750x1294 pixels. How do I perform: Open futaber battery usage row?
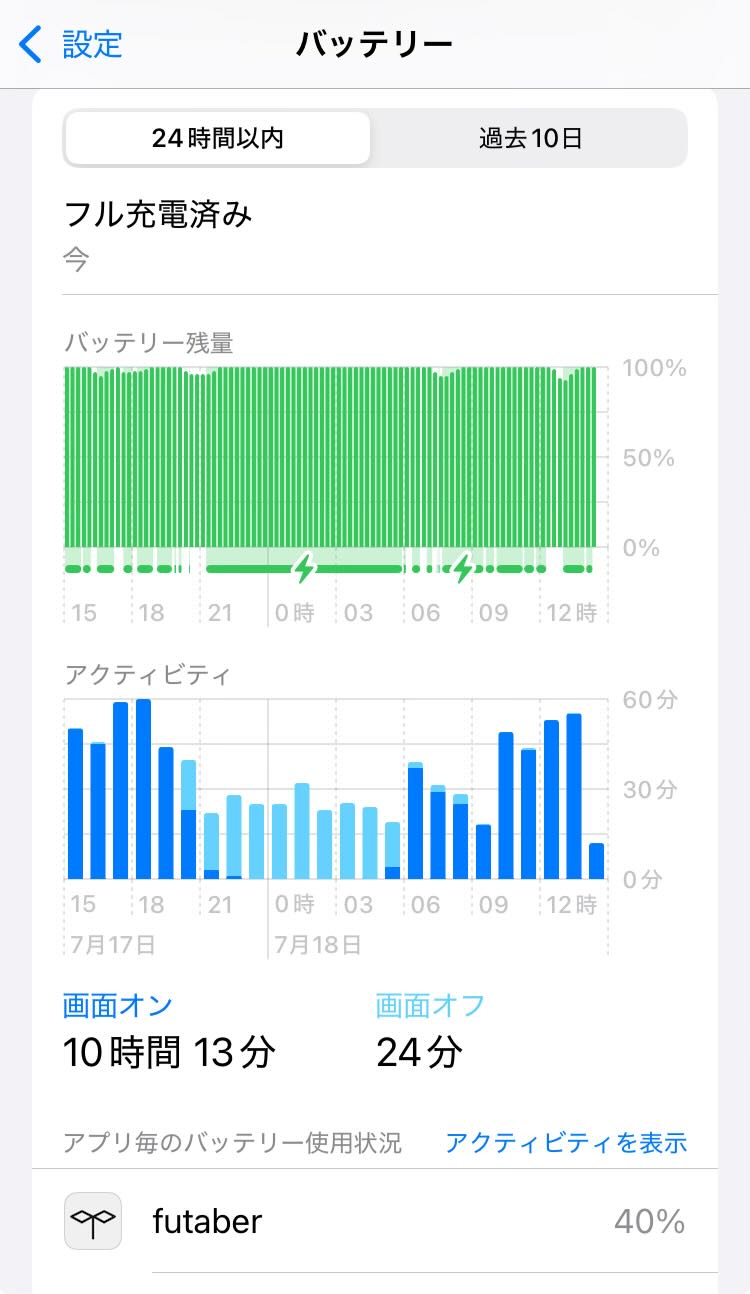pos(375,1221)
